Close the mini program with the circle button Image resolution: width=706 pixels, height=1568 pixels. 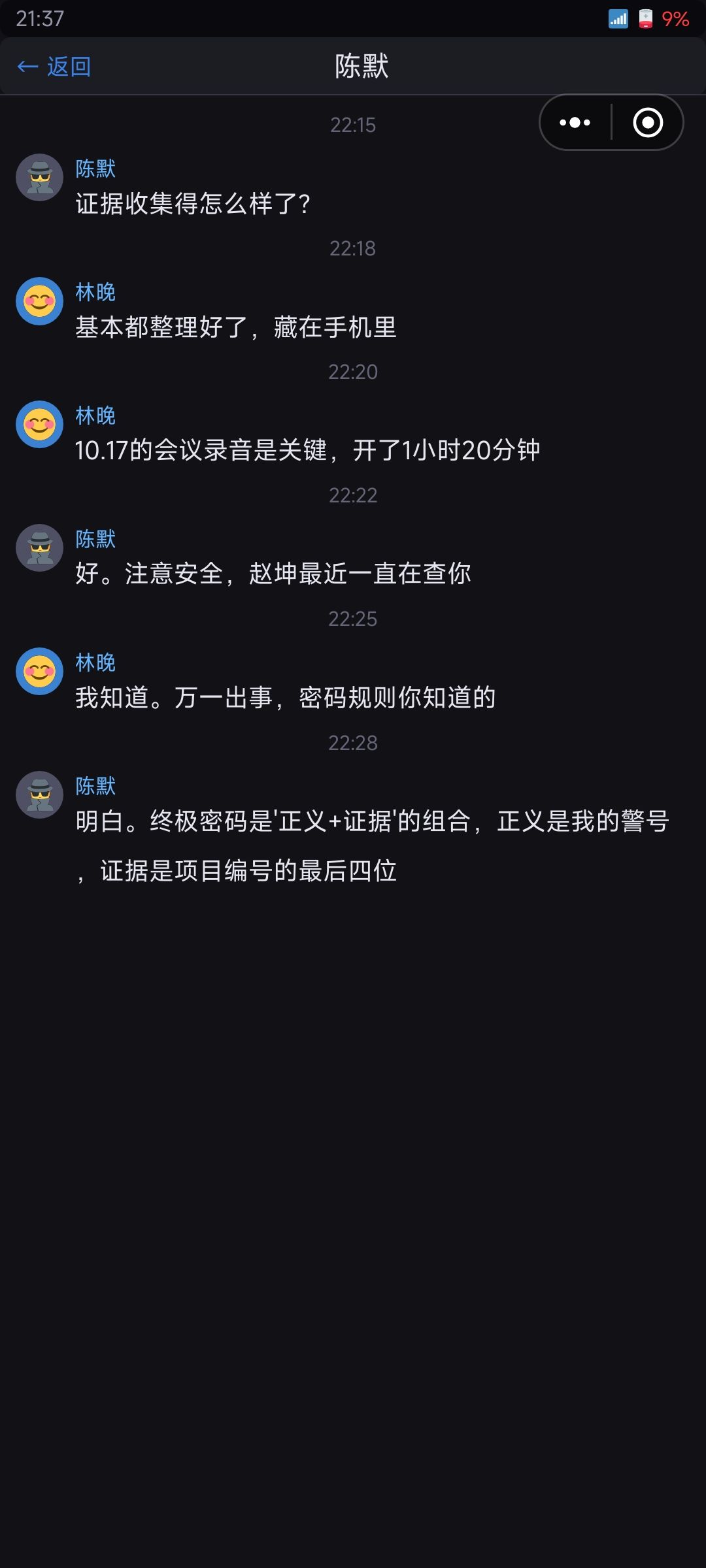[x=648, y=122]
